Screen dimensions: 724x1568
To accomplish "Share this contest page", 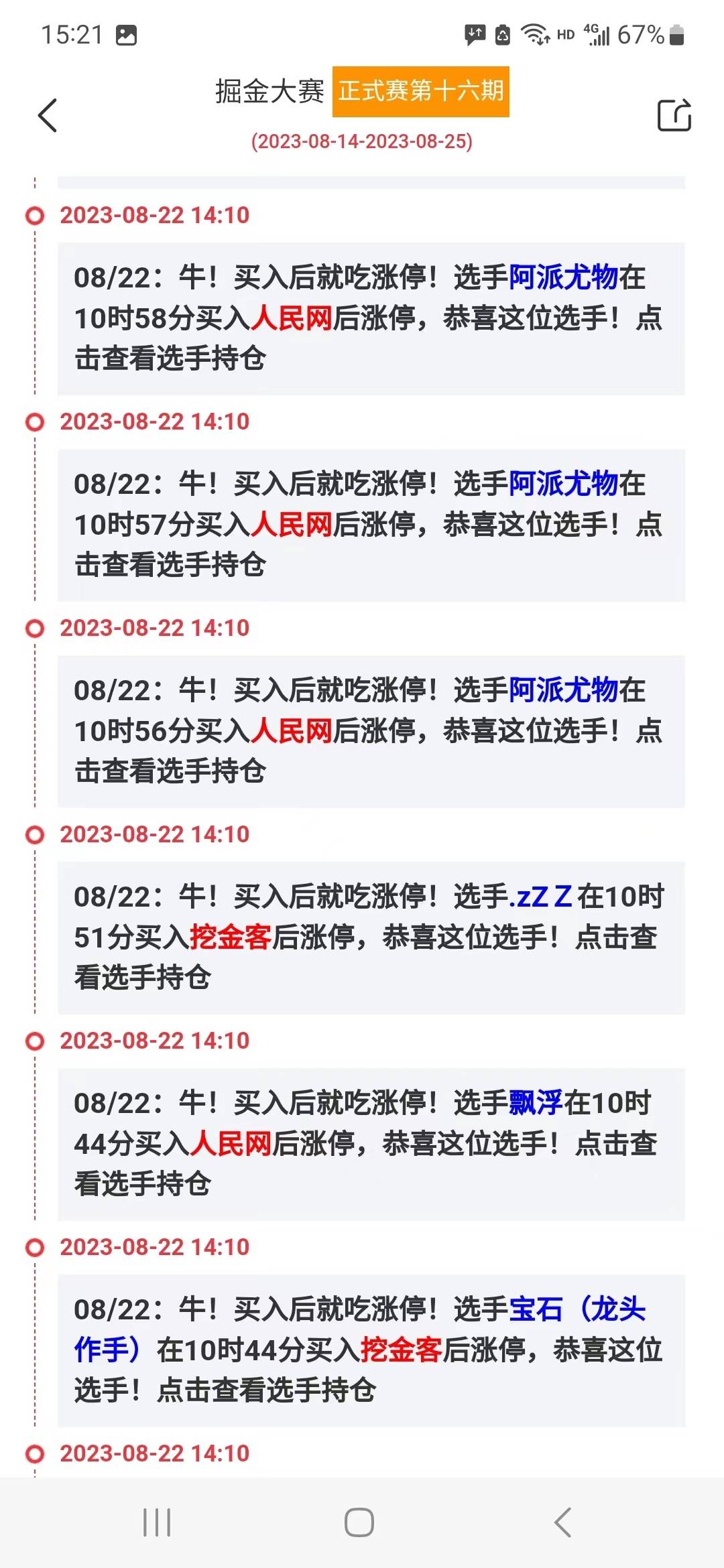I will coord(674,115).
